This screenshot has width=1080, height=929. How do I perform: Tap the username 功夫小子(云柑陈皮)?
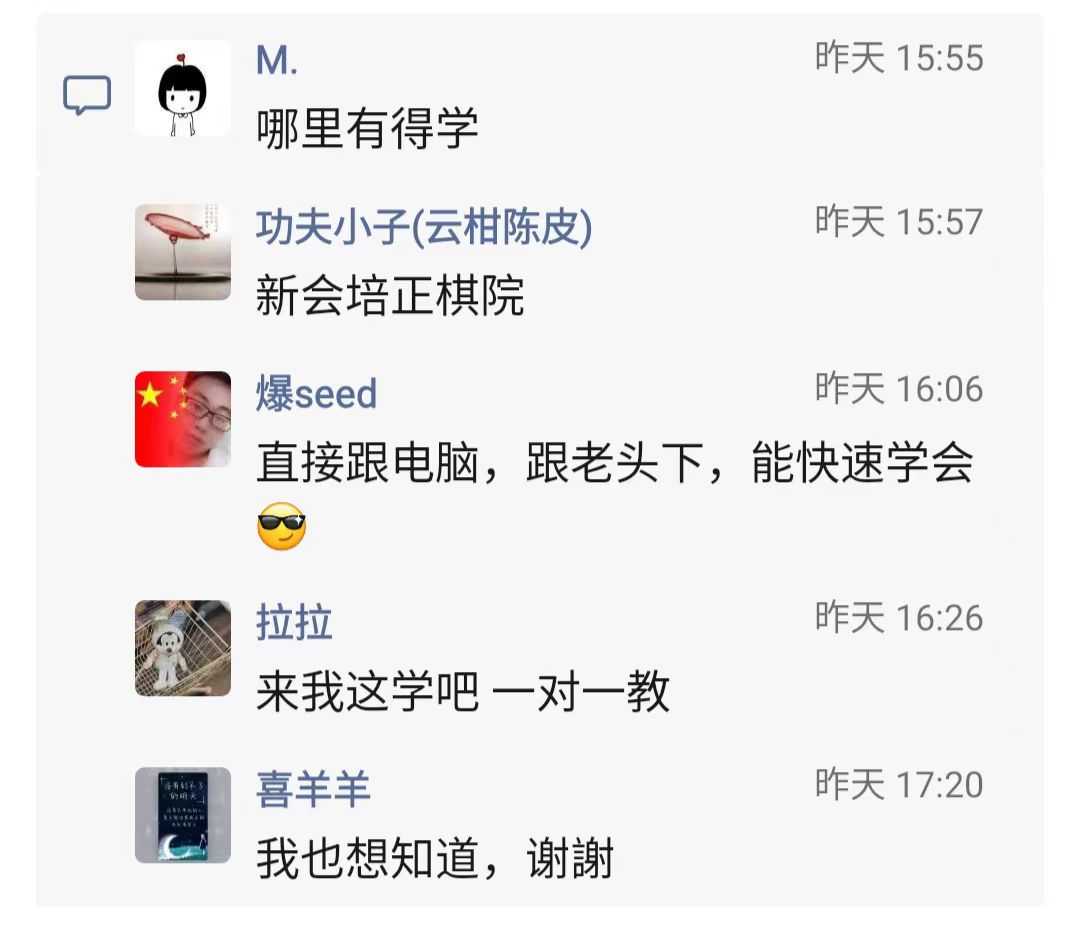(424, 228)
